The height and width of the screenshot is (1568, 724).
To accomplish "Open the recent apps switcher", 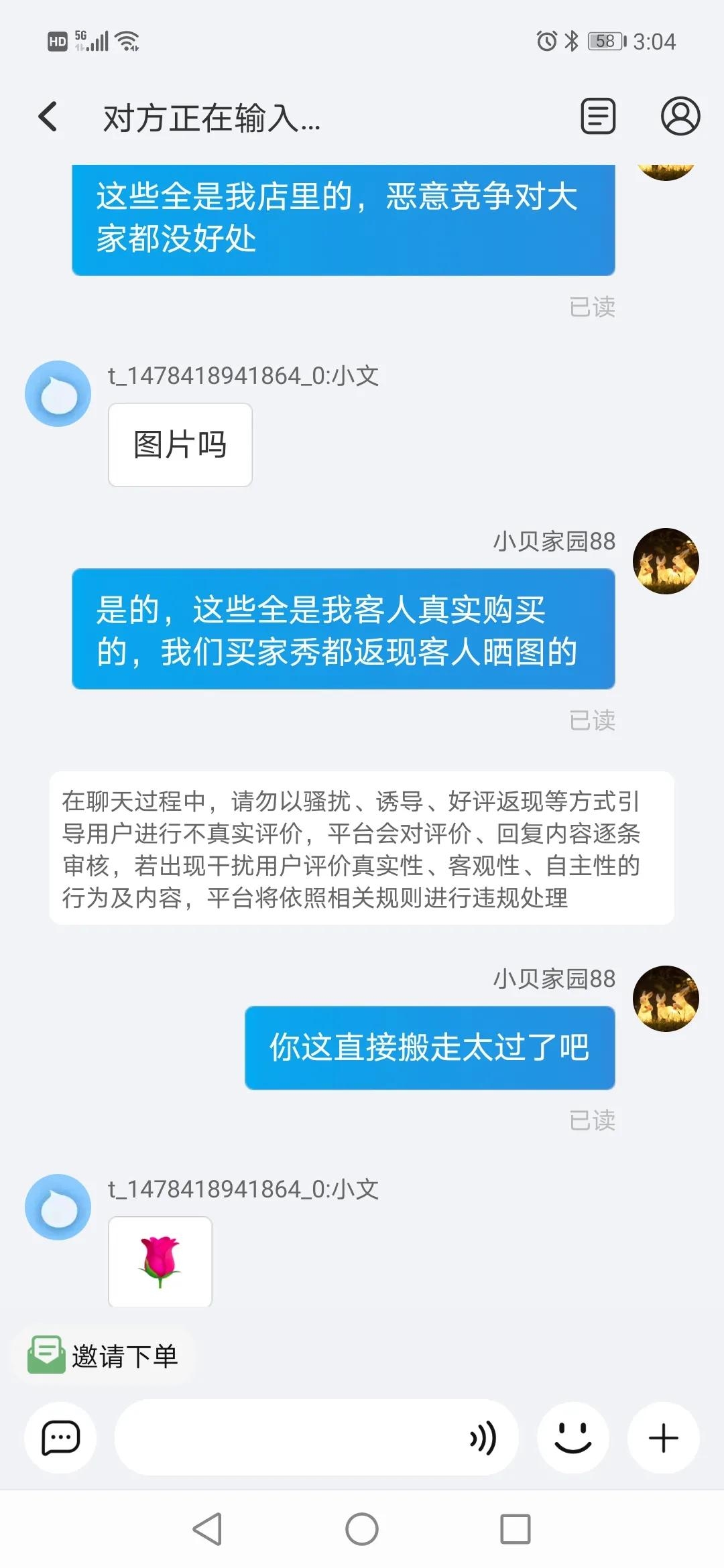I will pyautogui.click(x=515, y=1530).
